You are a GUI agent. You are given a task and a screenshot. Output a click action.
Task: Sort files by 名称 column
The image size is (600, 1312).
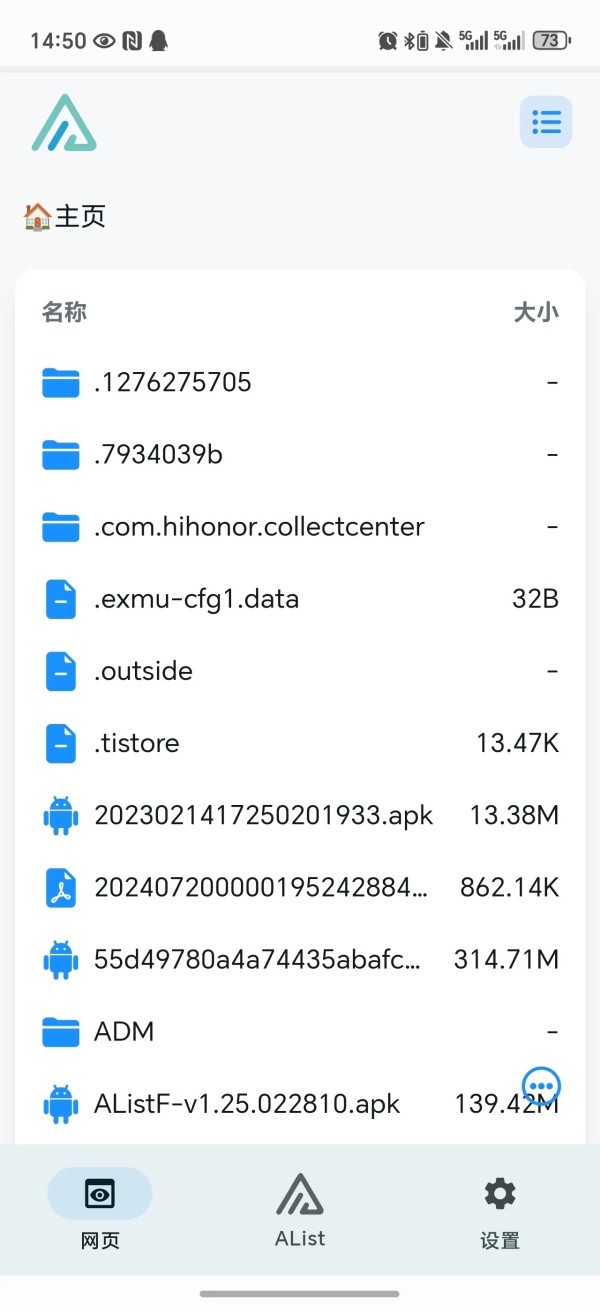(64, 312)
